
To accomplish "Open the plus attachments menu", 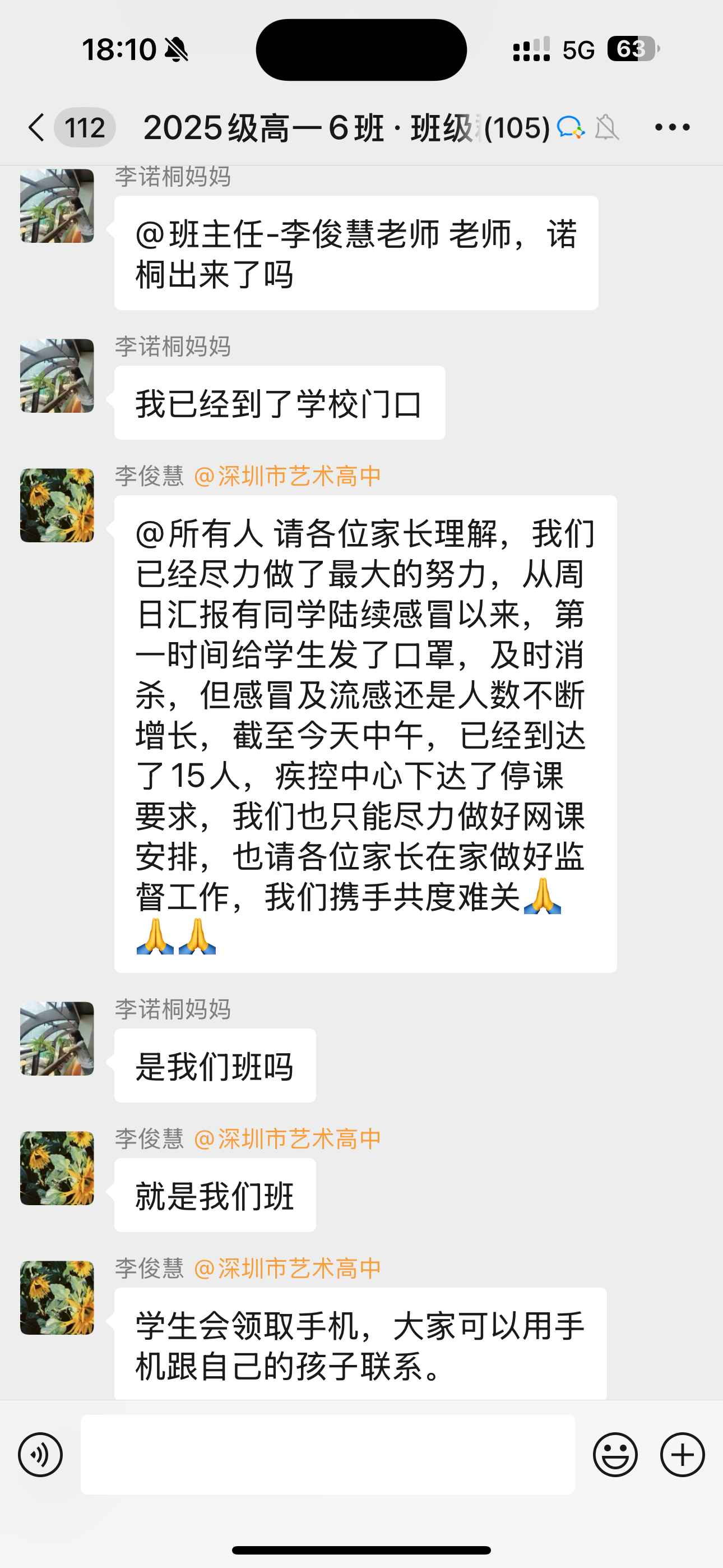I will tap(682, 1455).
